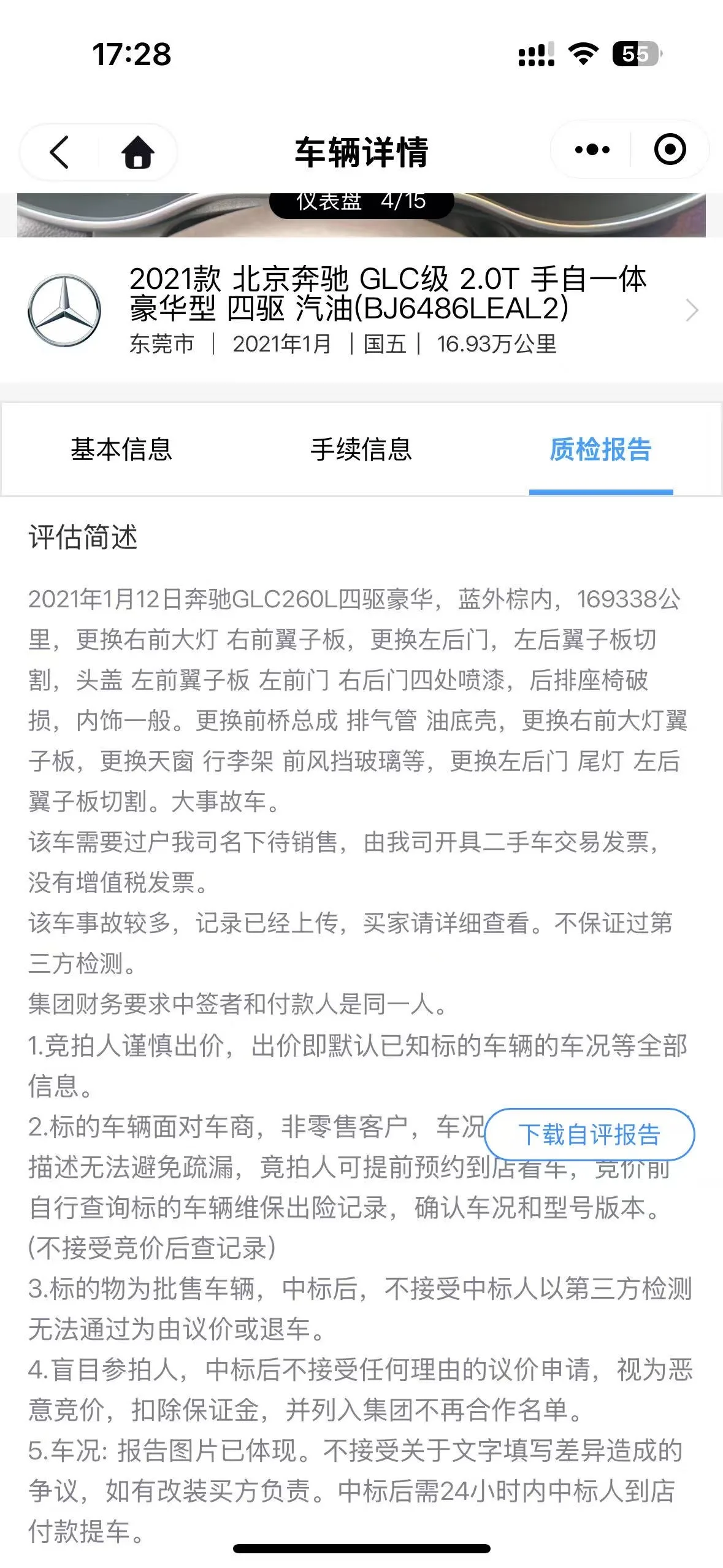Switch to the 基本信息 tab

click(121, 450)
